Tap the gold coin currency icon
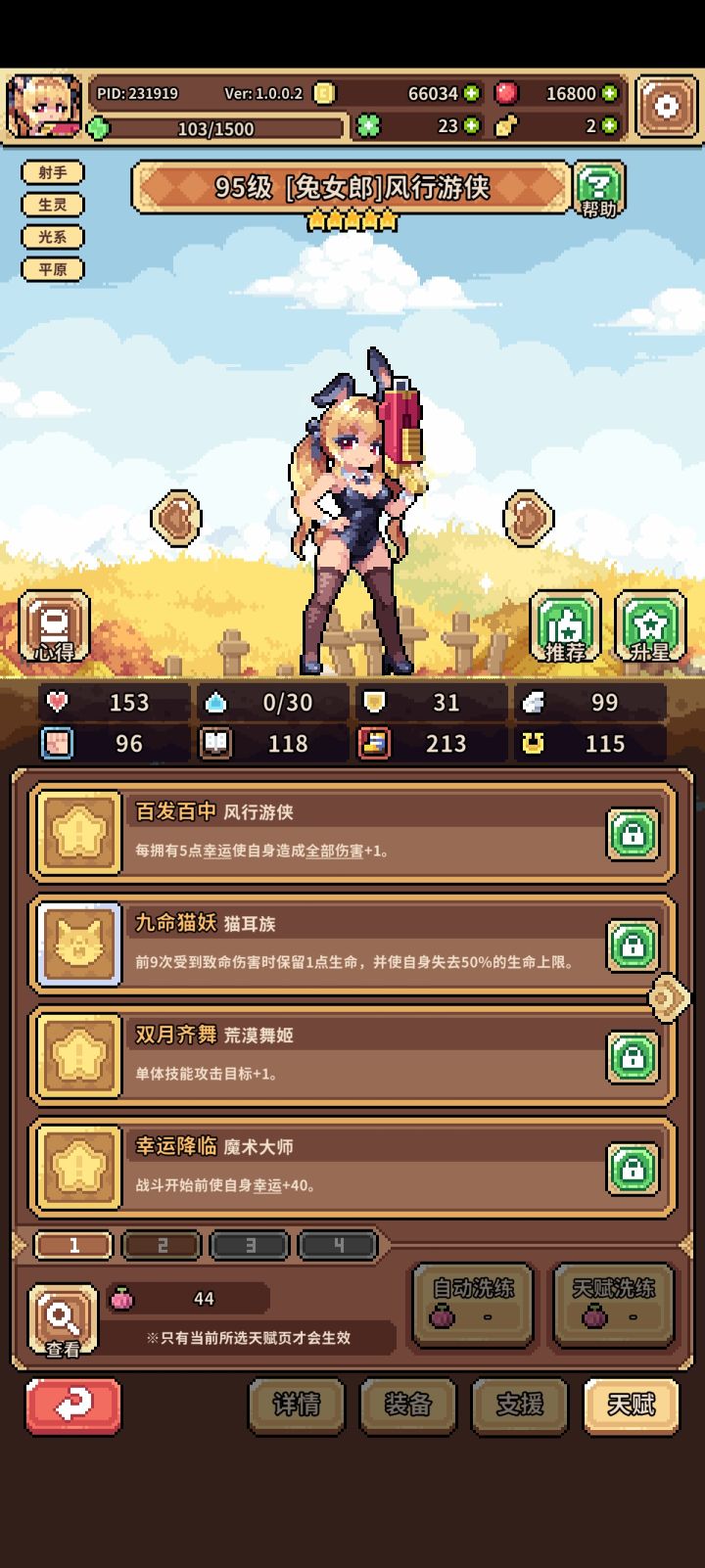 [326, 94]
